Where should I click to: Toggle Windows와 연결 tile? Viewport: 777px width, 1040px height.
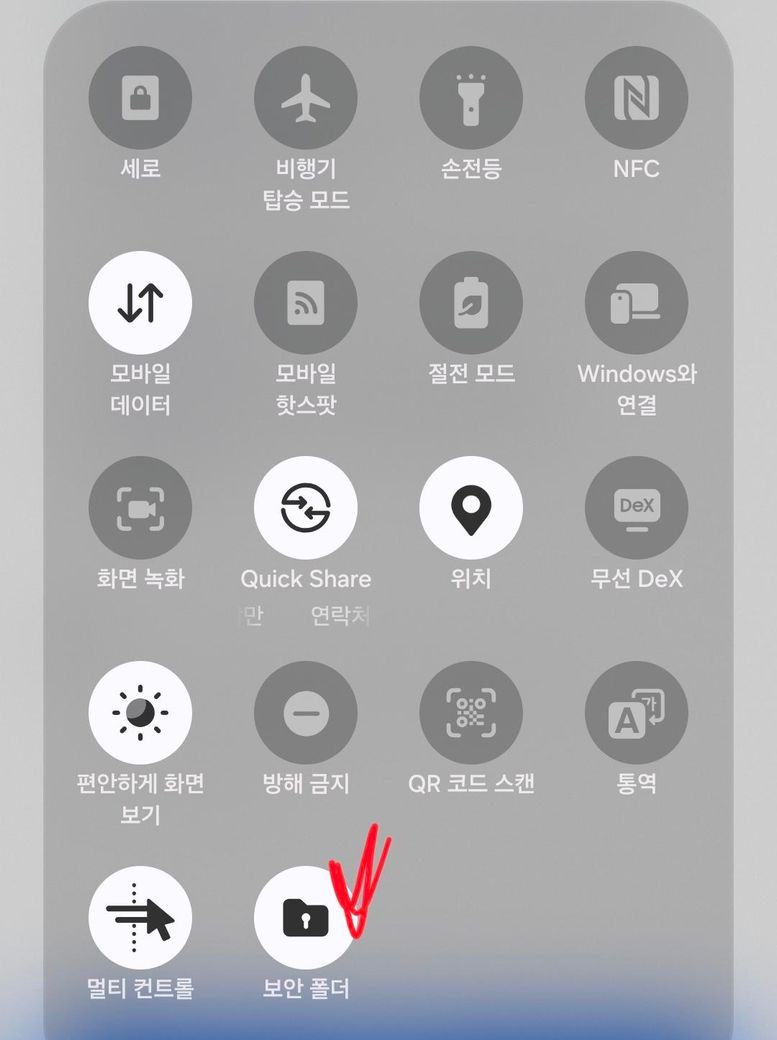[636, 303]
